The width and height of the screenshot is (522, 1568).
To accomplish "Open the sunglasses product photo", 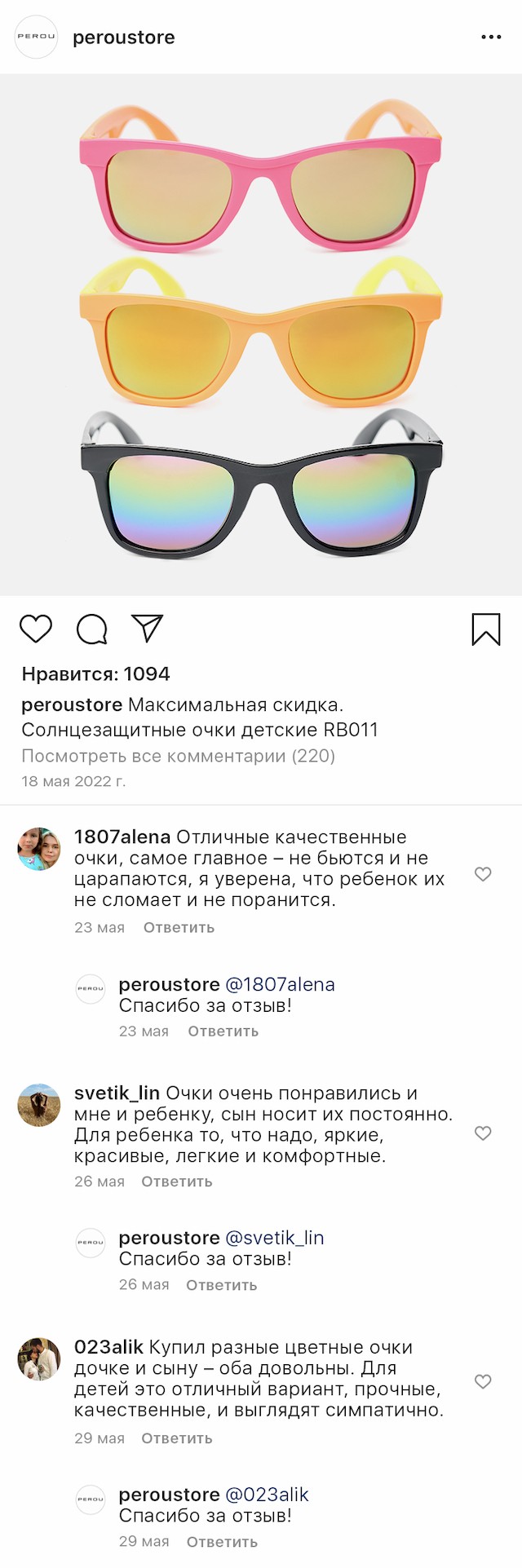I will click(261, 334).
